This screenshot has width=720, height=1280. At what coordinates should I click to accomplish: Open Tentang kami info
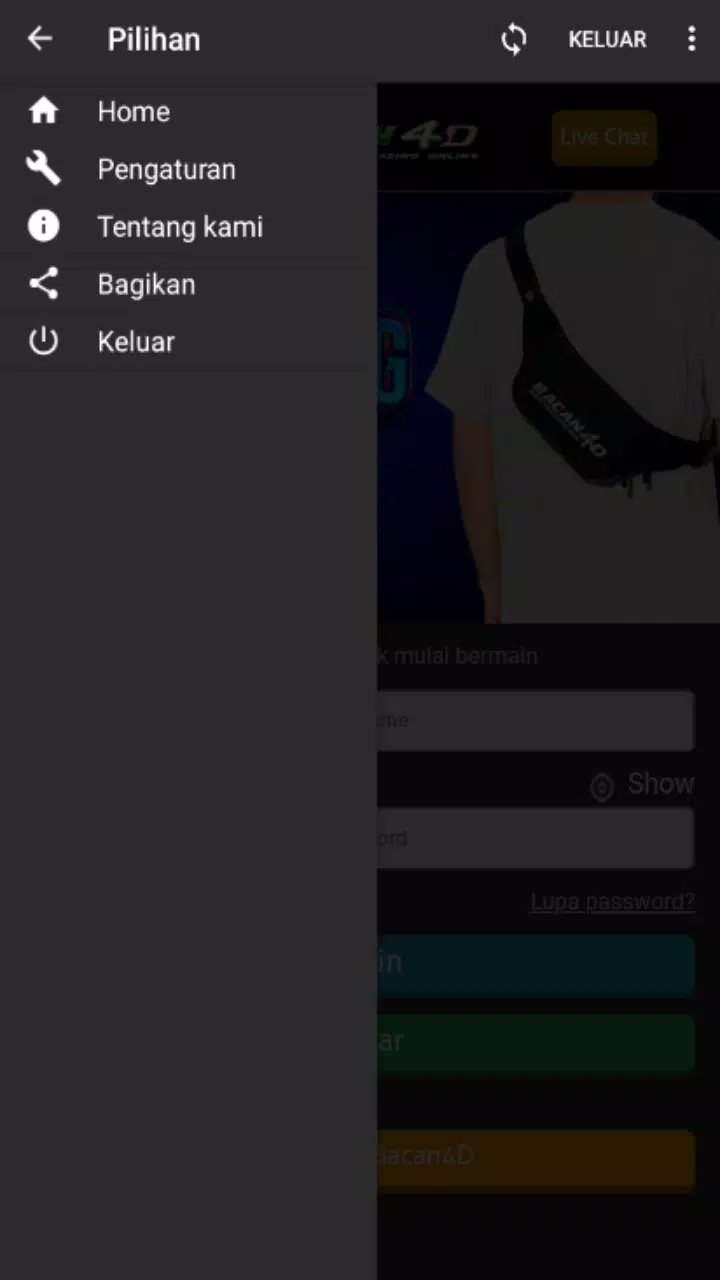pos(188,227)
